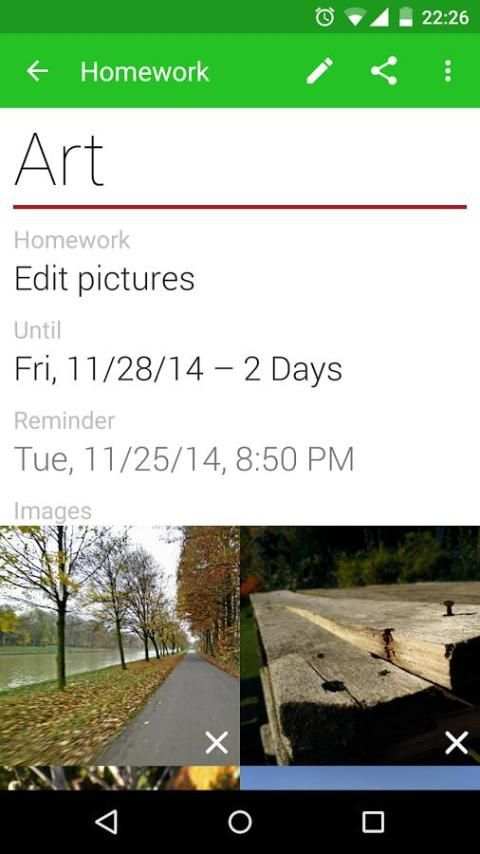Open recent apps from the navigation bar
The width and height of the screenshot is (480, 854).
pyautogui.click(x=373, y=822)
